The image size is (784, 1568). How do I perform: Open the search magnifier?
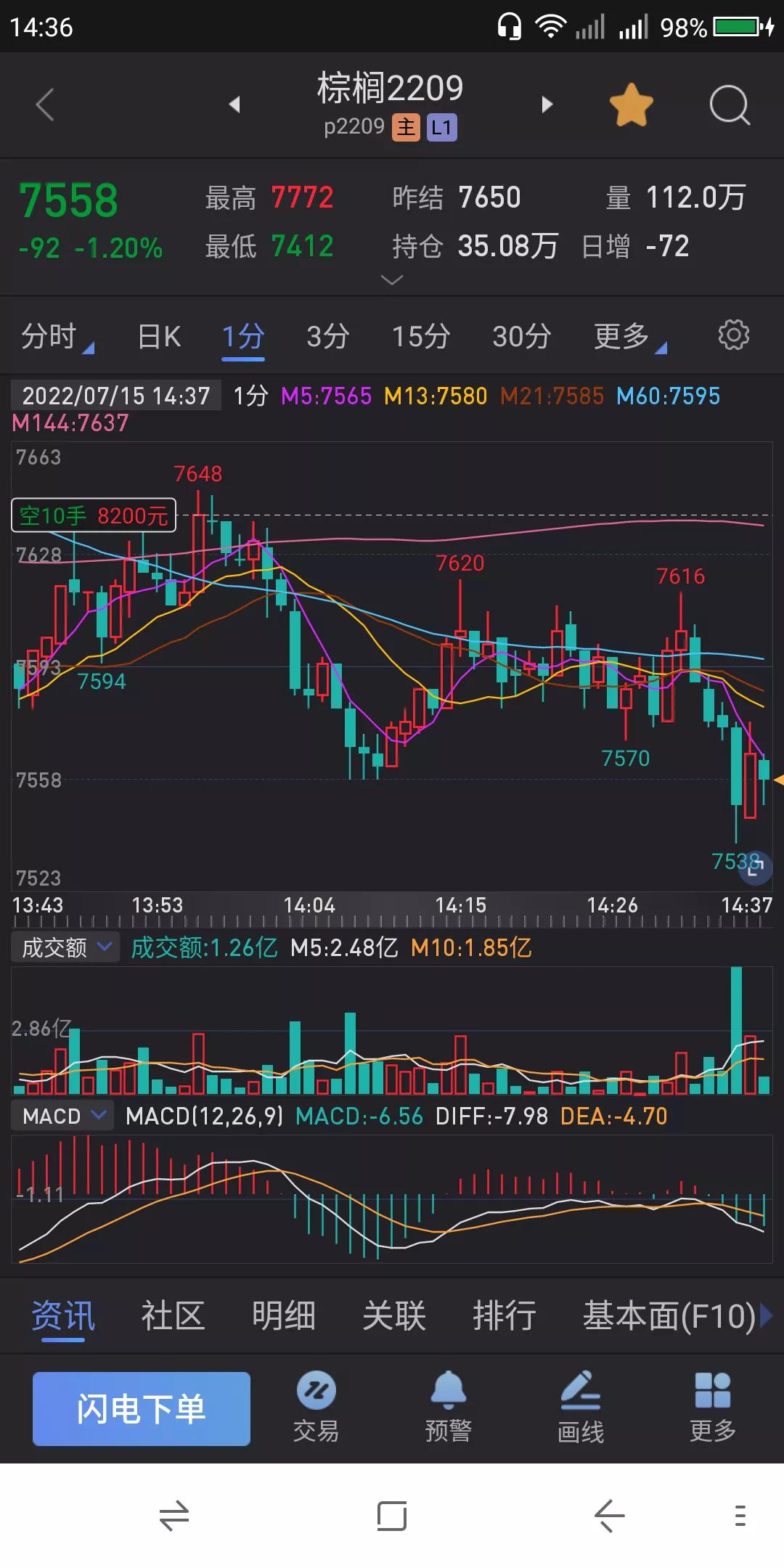729,106
